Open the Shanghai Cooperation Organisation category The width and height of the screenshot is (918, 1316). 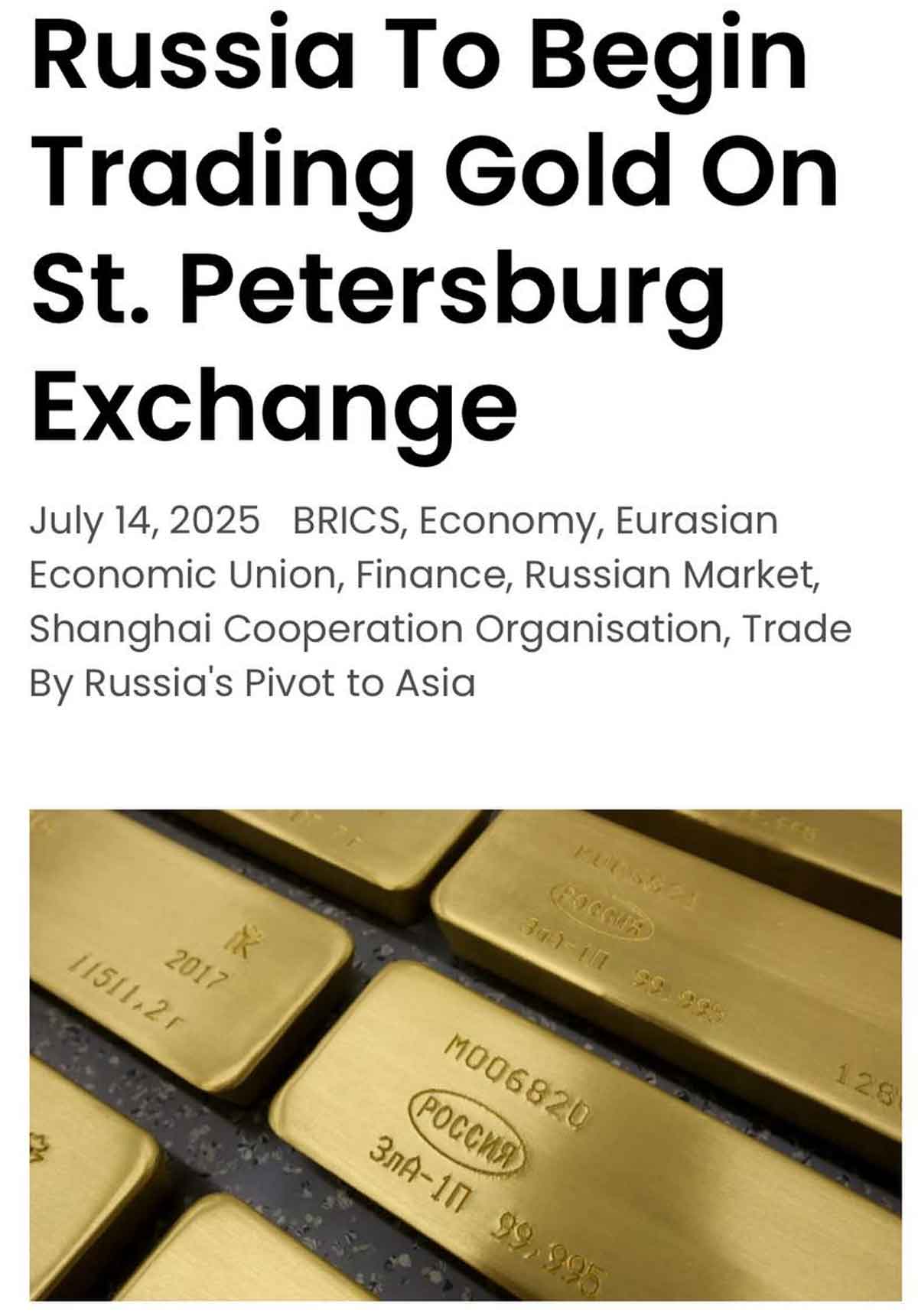tap(375, 630)
